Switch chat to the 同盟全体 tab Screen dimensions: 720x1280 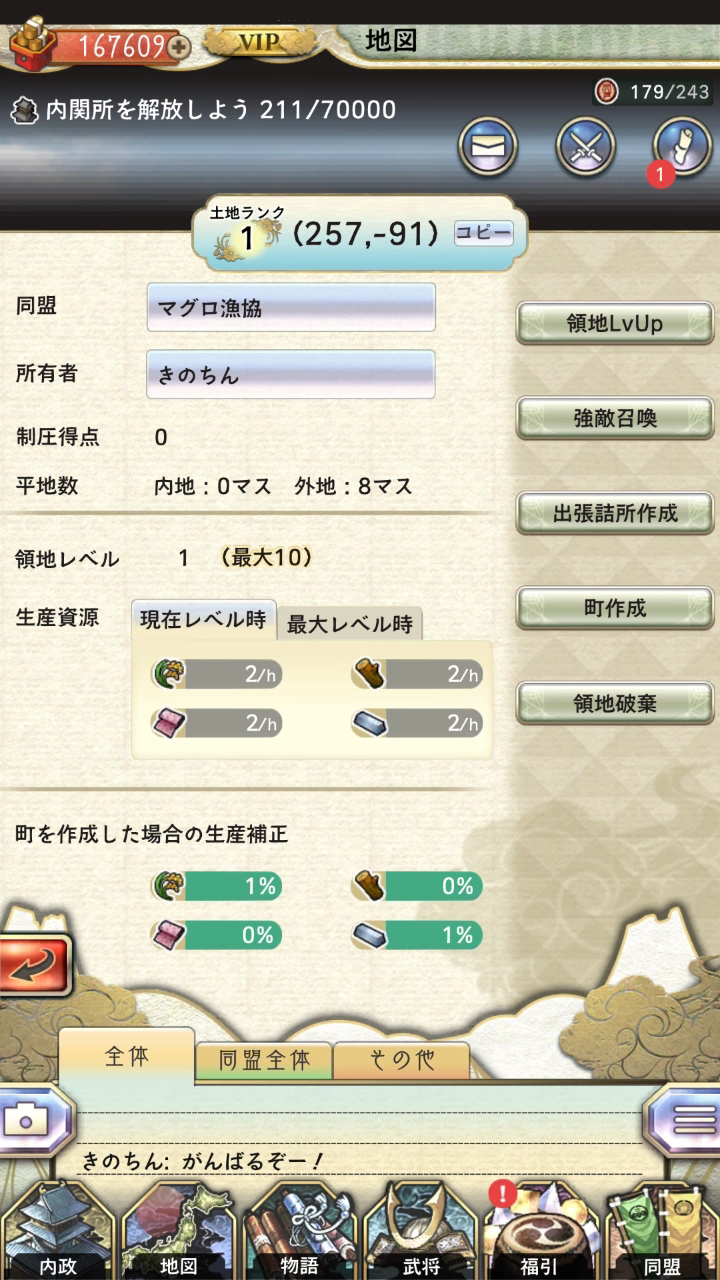click(264, 1061)
